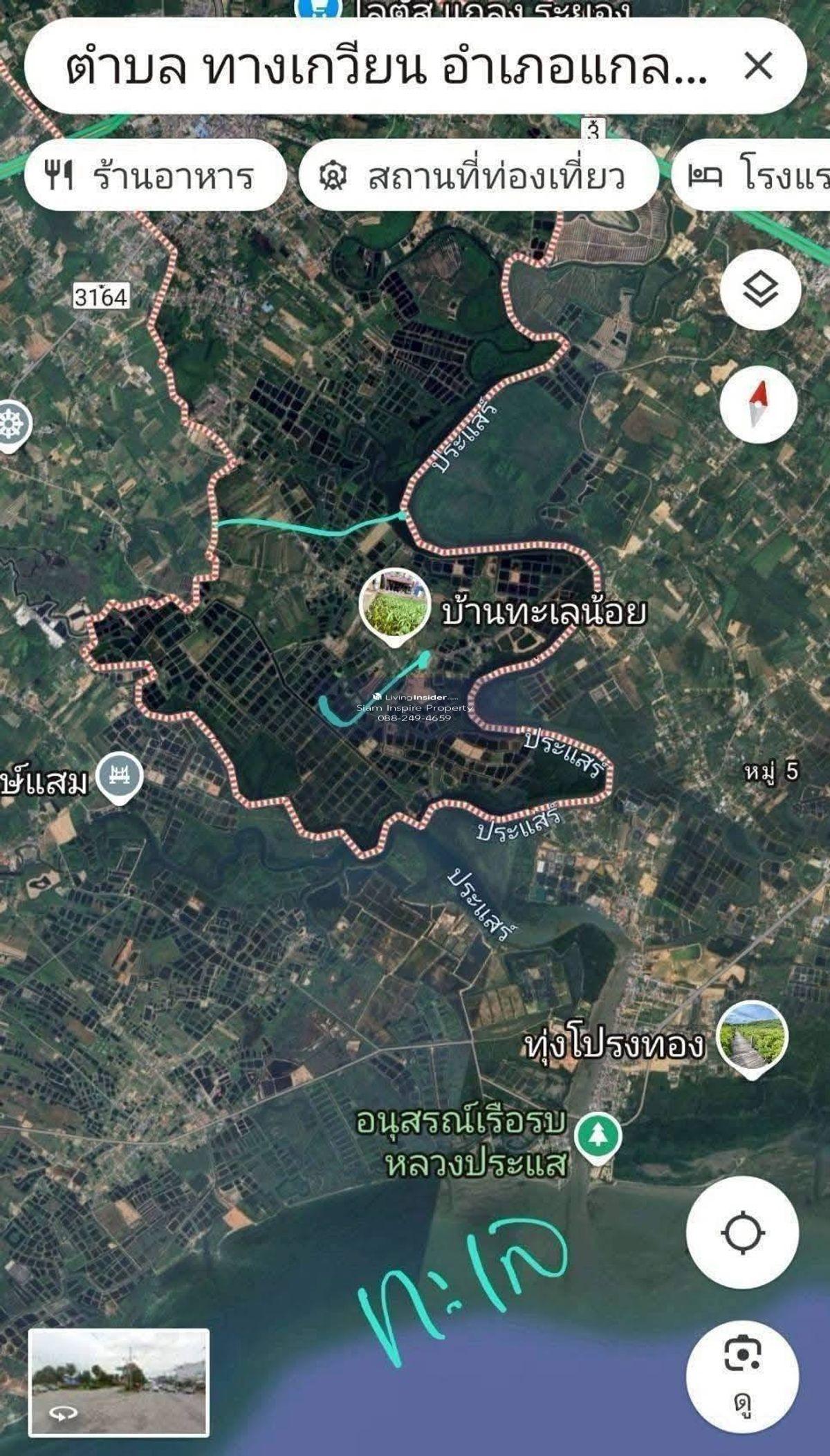Clear the search query with the X
Image resolution: width=830 pixels, height=1456 pixels.
[758, 67]
